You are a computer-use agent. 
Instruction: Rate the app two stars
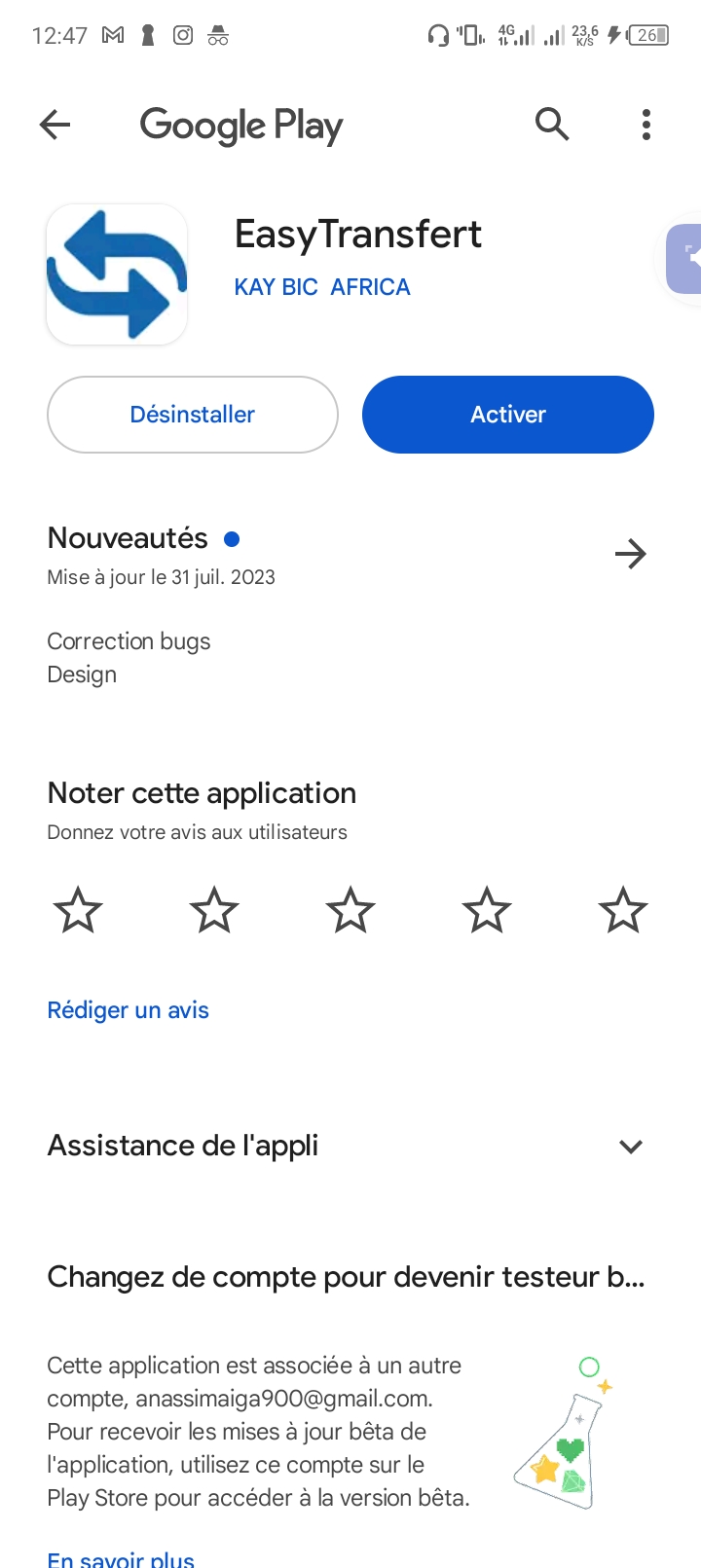pos(214,911)
